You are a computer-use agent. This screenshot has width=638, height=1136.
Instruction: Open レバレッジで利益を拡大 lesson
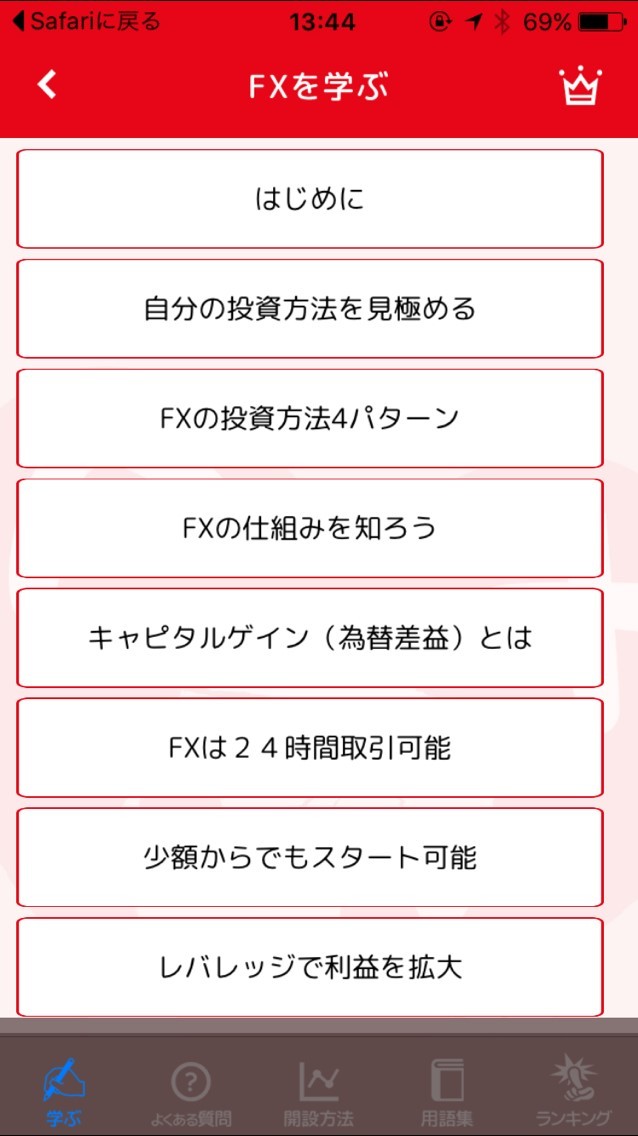310,967
